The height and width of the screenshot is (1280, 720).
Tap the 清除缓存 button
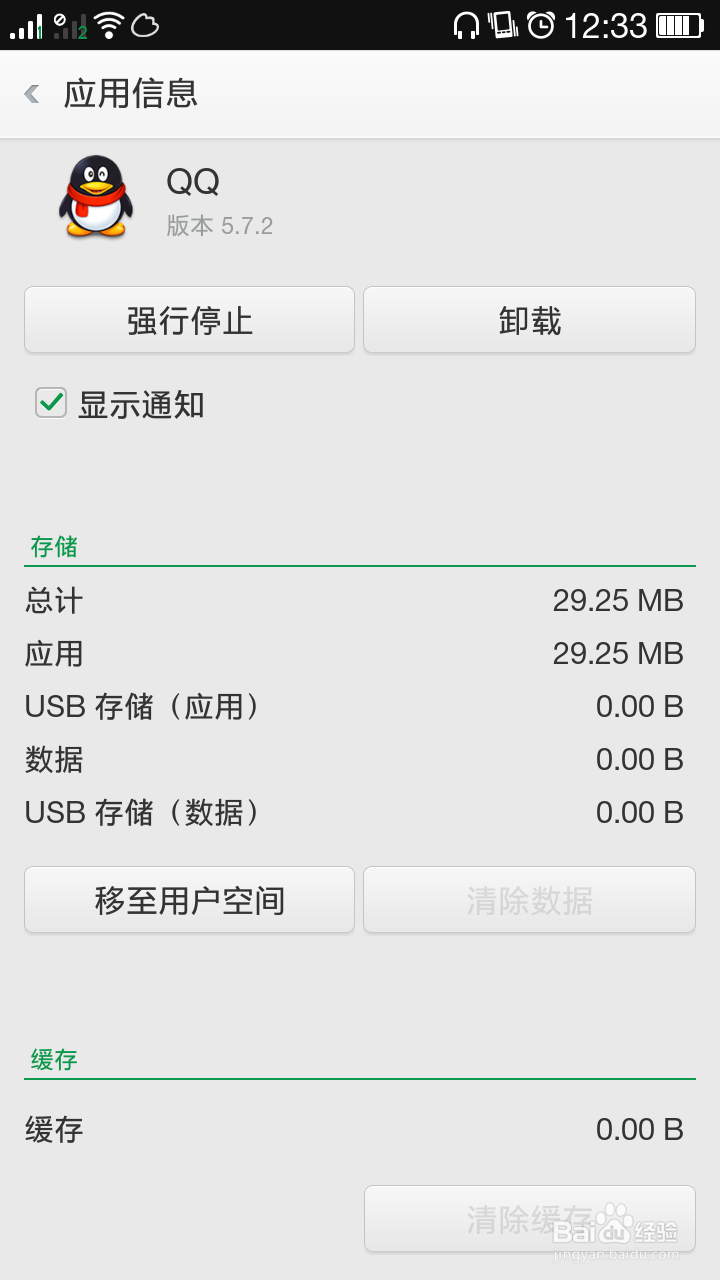[x=529, y=1218]
